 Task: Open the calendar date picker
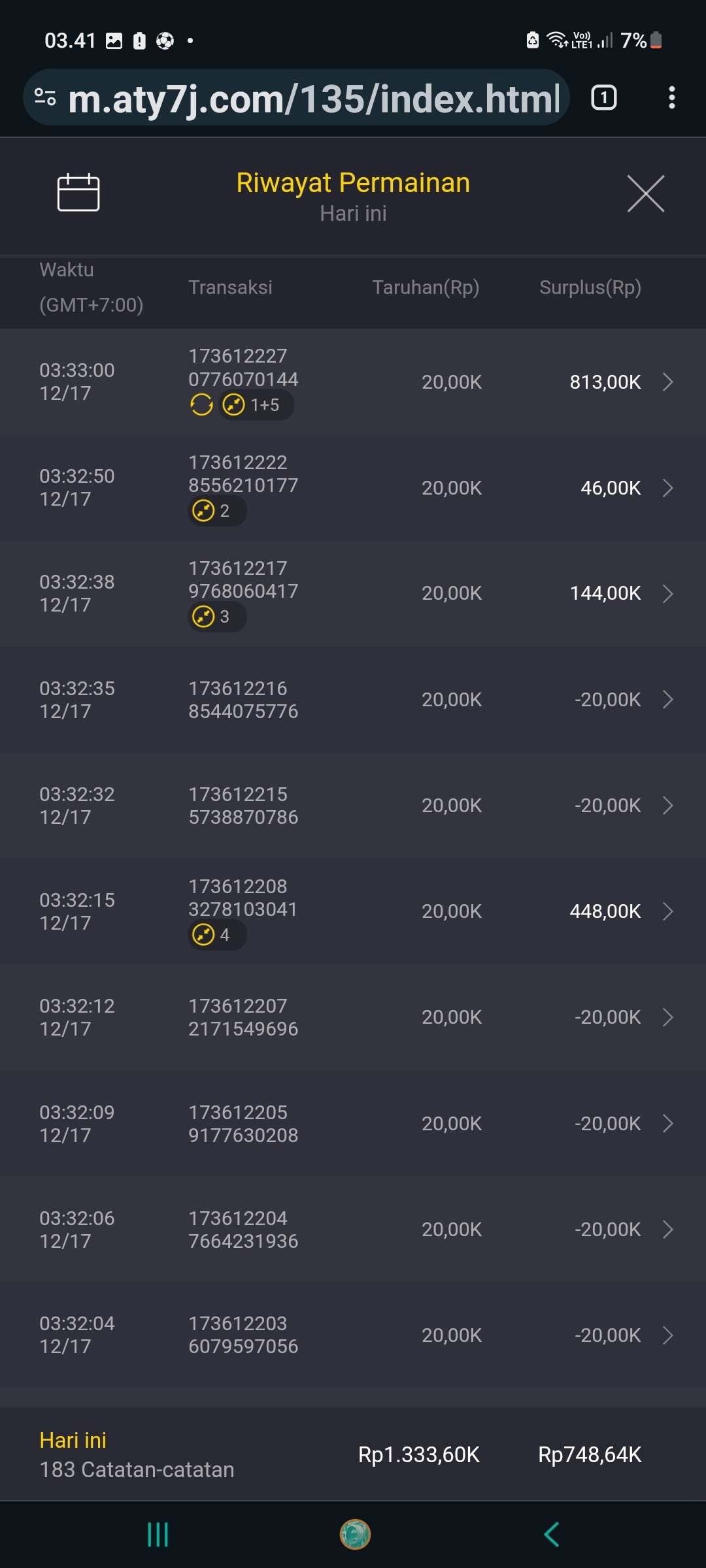(78, 193)
